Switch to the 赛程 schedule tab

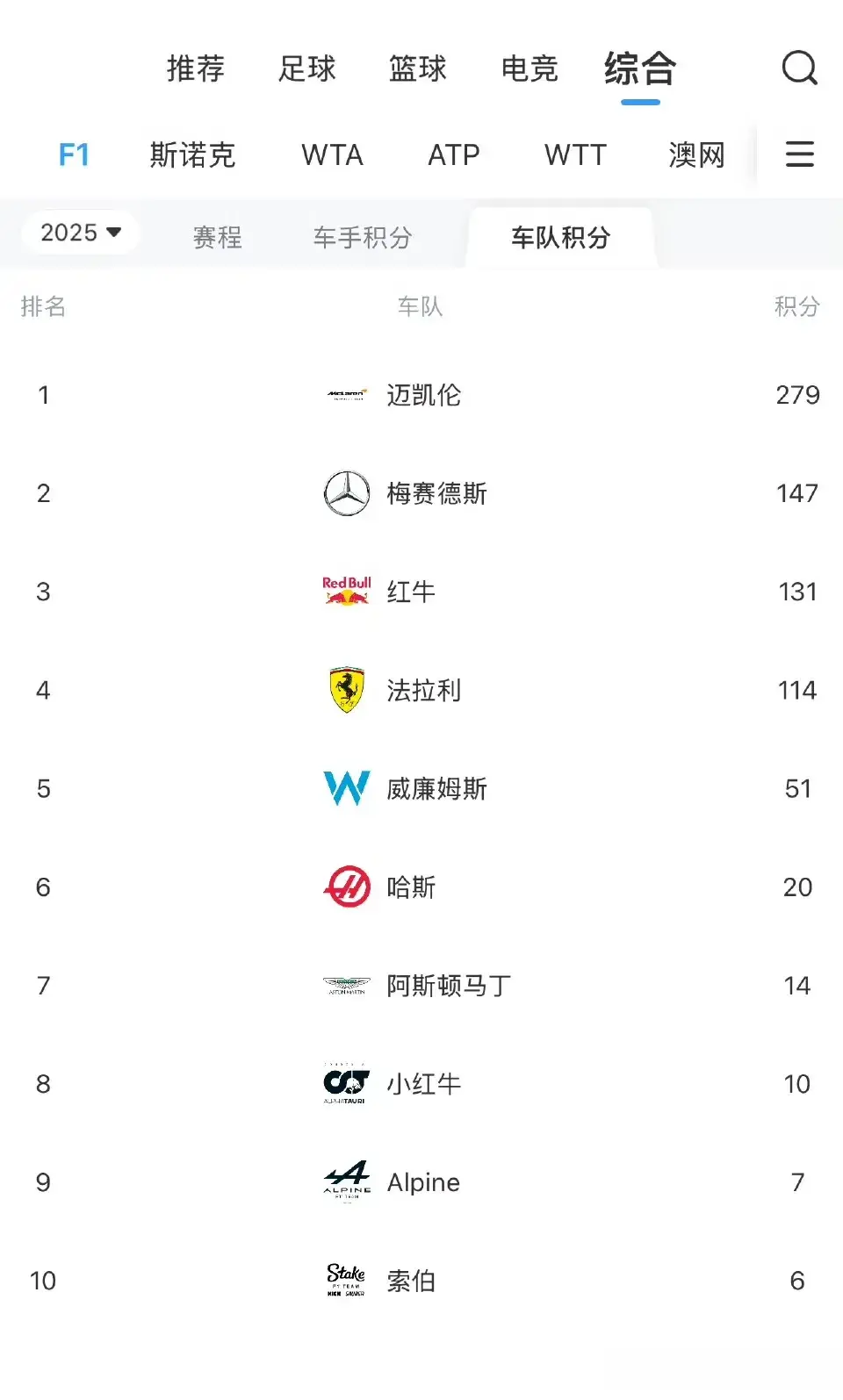point(217,237)
